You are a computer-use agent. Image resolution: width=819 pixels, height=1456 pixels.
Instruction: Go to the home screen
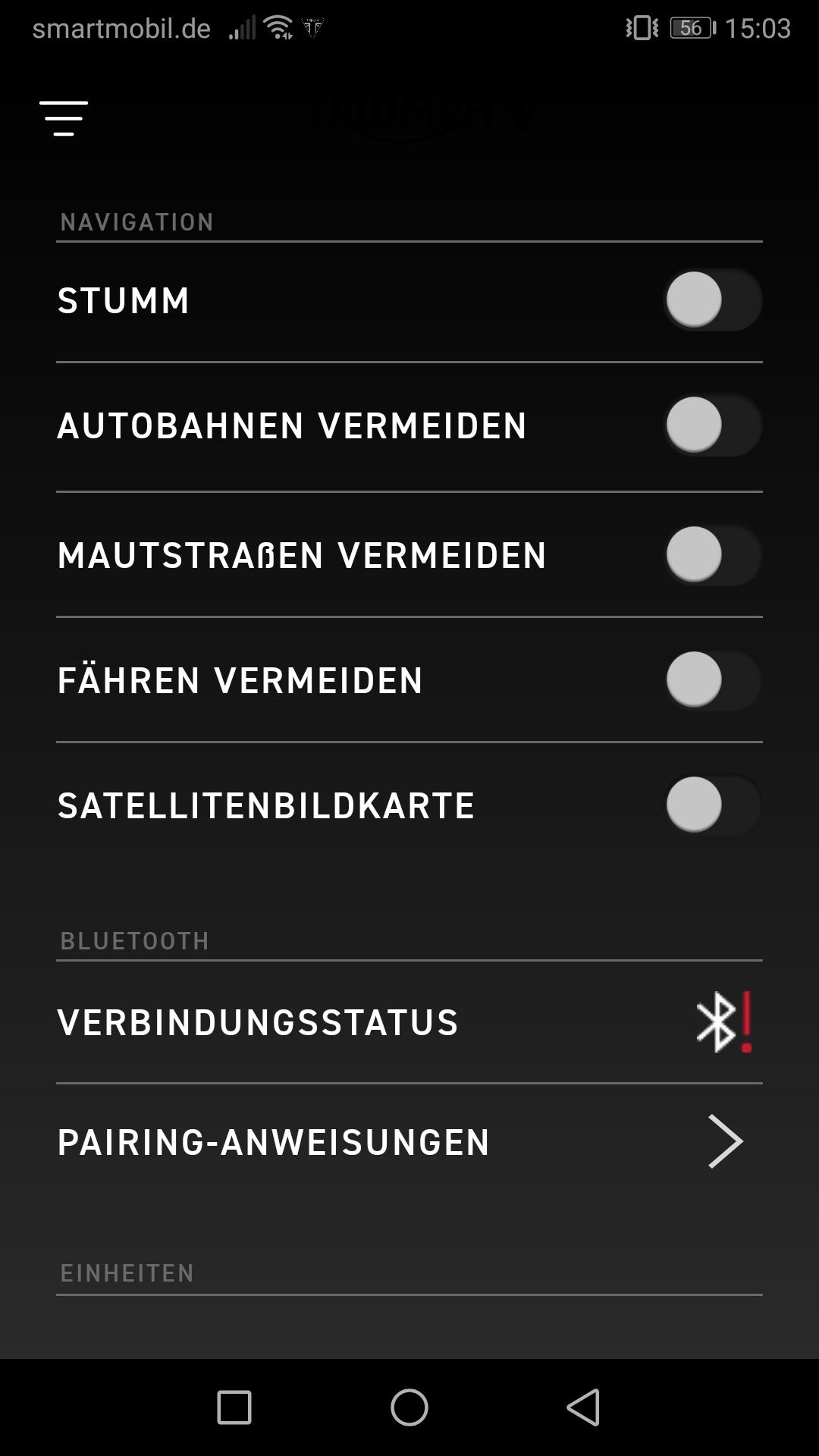[x=409, y=1407]
